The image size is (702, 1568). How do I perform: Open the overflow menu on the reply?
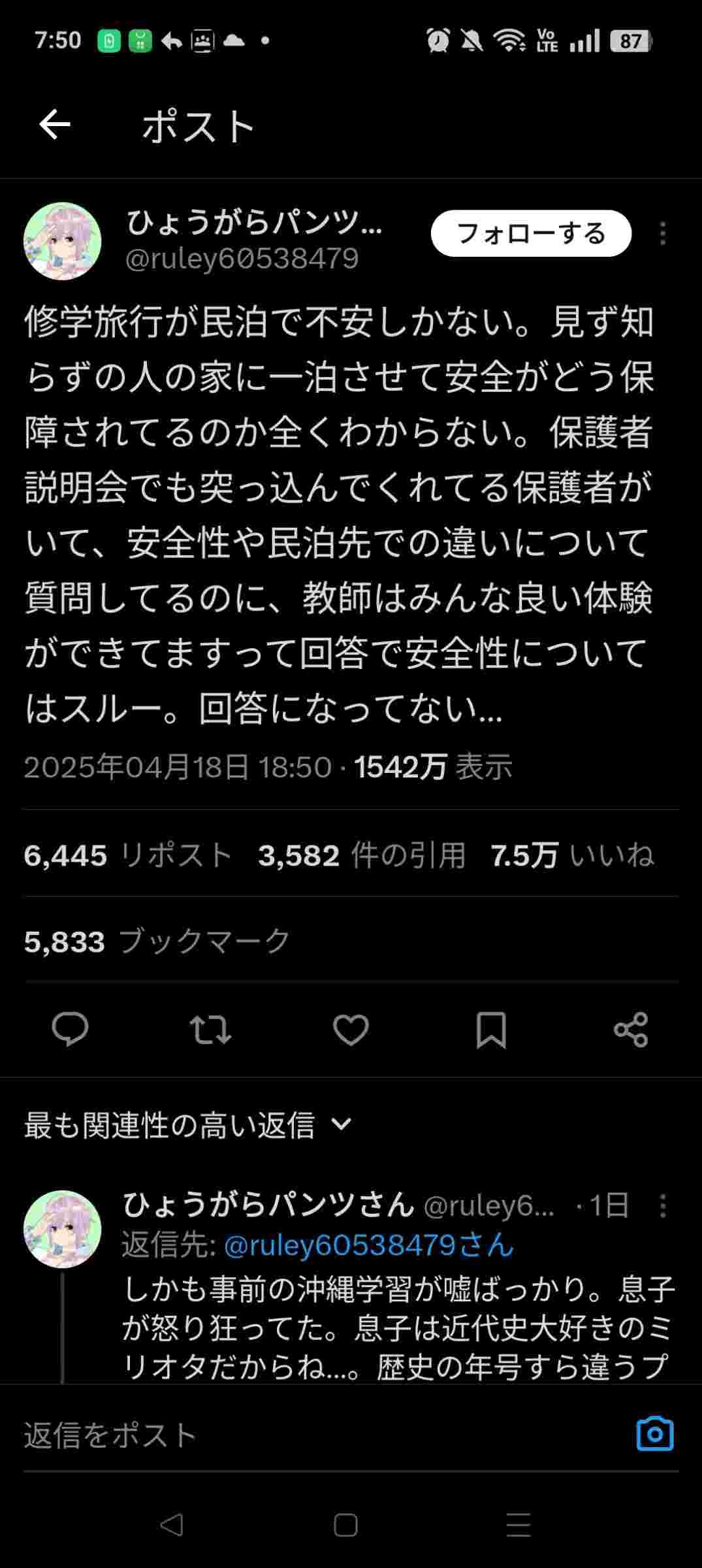pos(663,1205)
